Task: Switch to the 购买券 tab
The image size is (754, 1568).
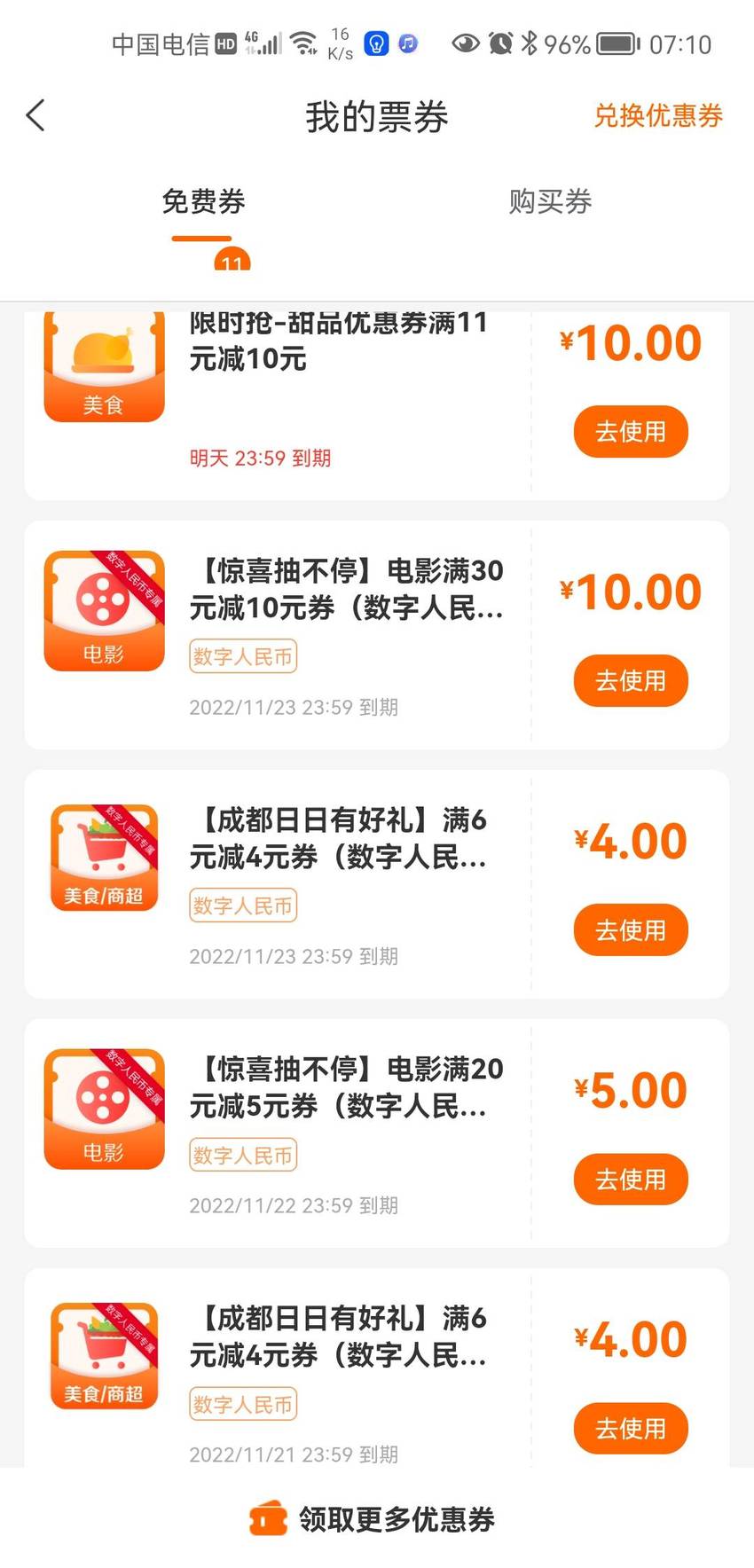Action: point(550,201)
